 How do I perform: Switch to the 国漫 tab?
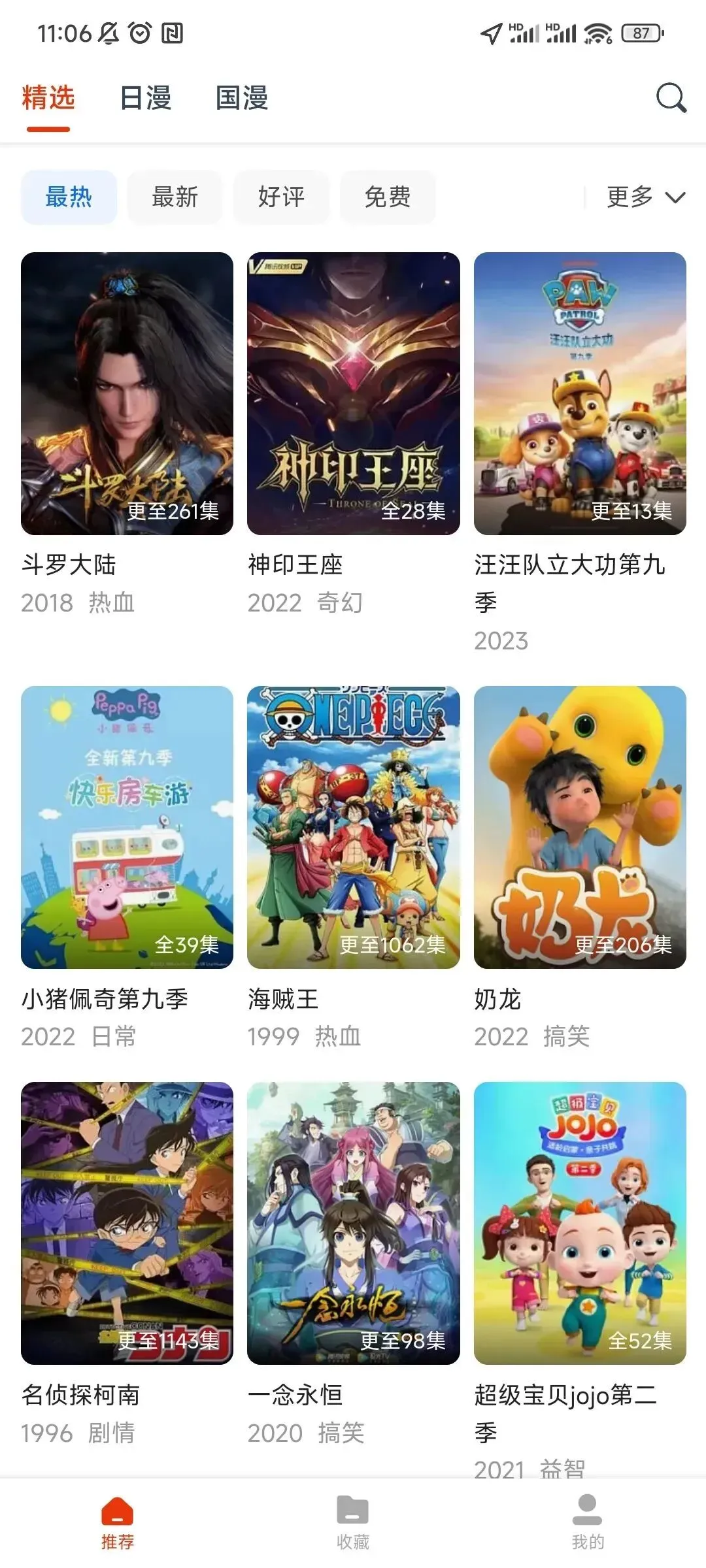[x=242, y=99]
